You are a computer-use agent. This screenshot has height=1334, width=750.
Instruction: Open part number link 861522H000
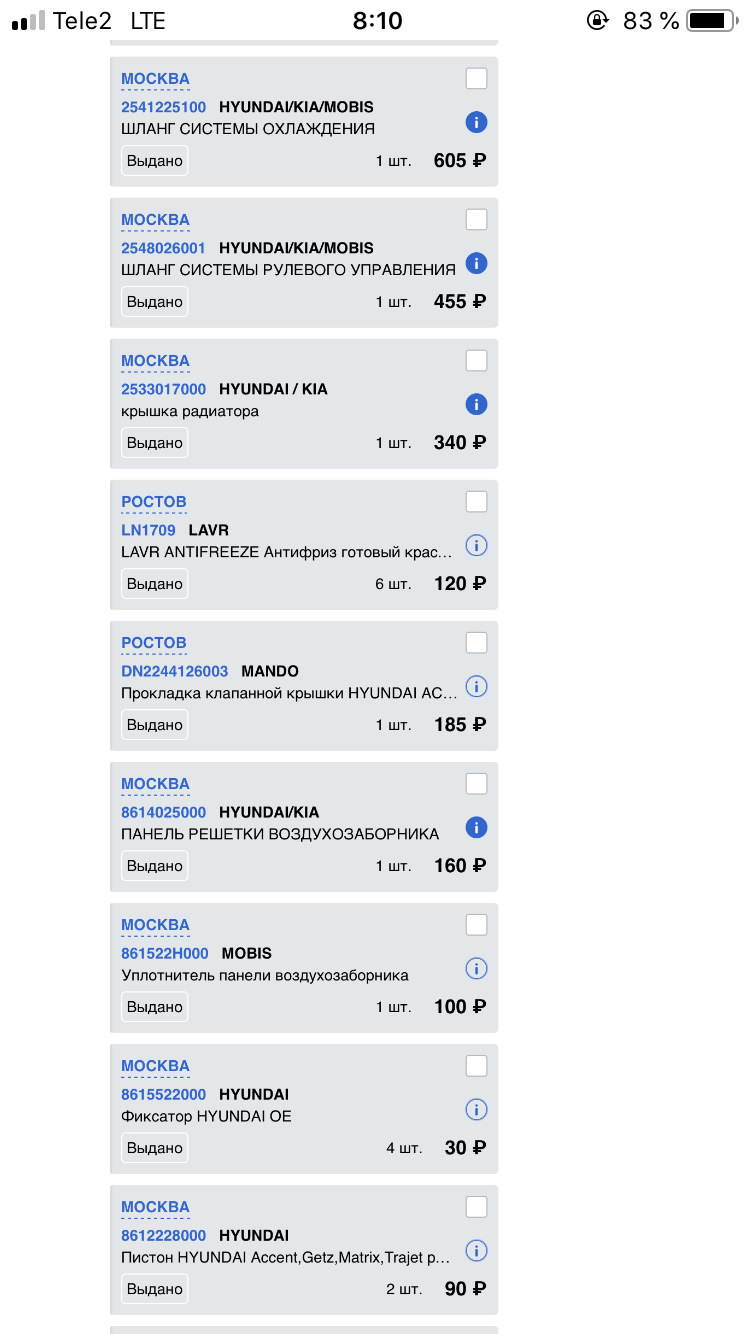(165, 953)
